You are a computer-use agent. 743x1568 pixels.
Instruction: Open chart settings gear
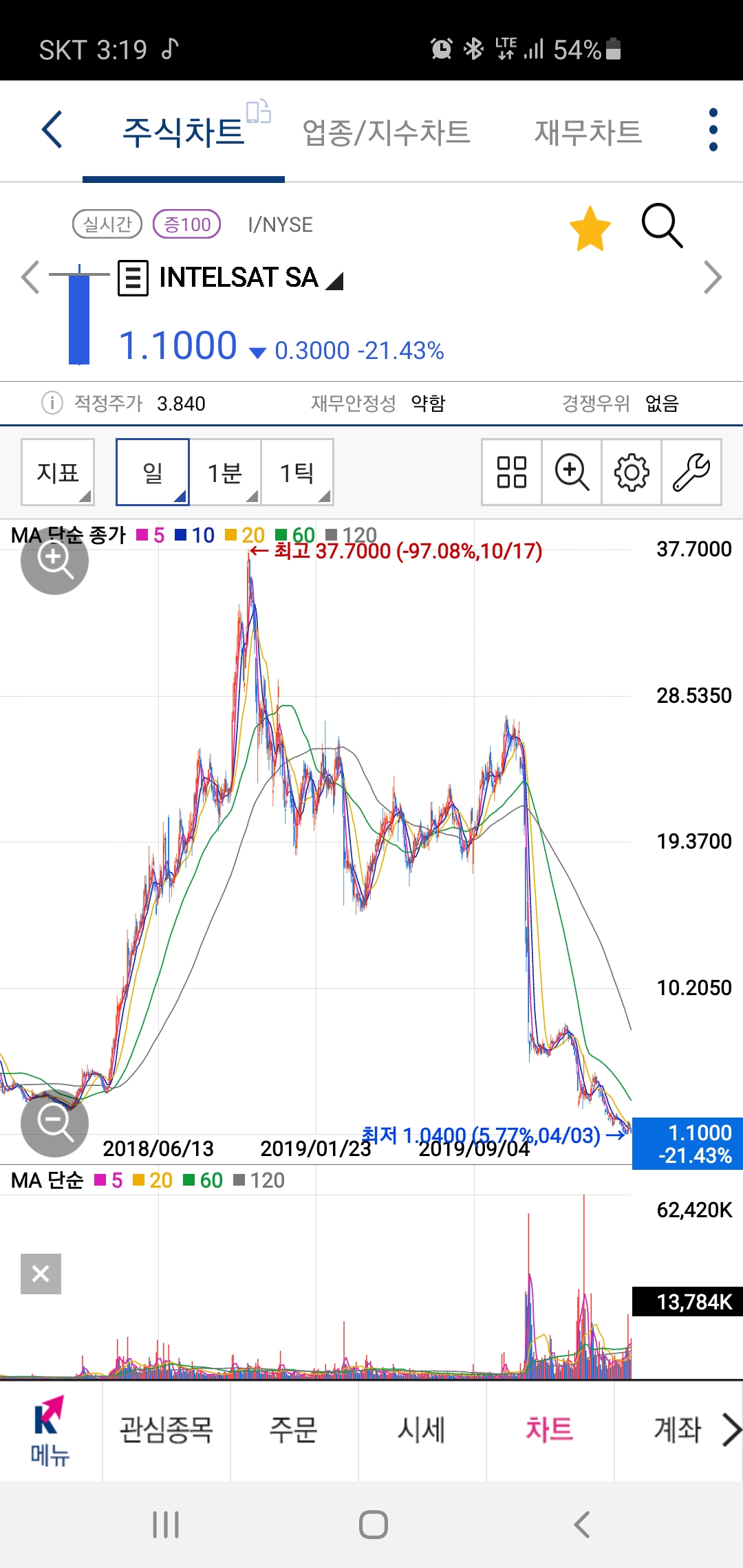pyautogui.click(x=632, y=472)
